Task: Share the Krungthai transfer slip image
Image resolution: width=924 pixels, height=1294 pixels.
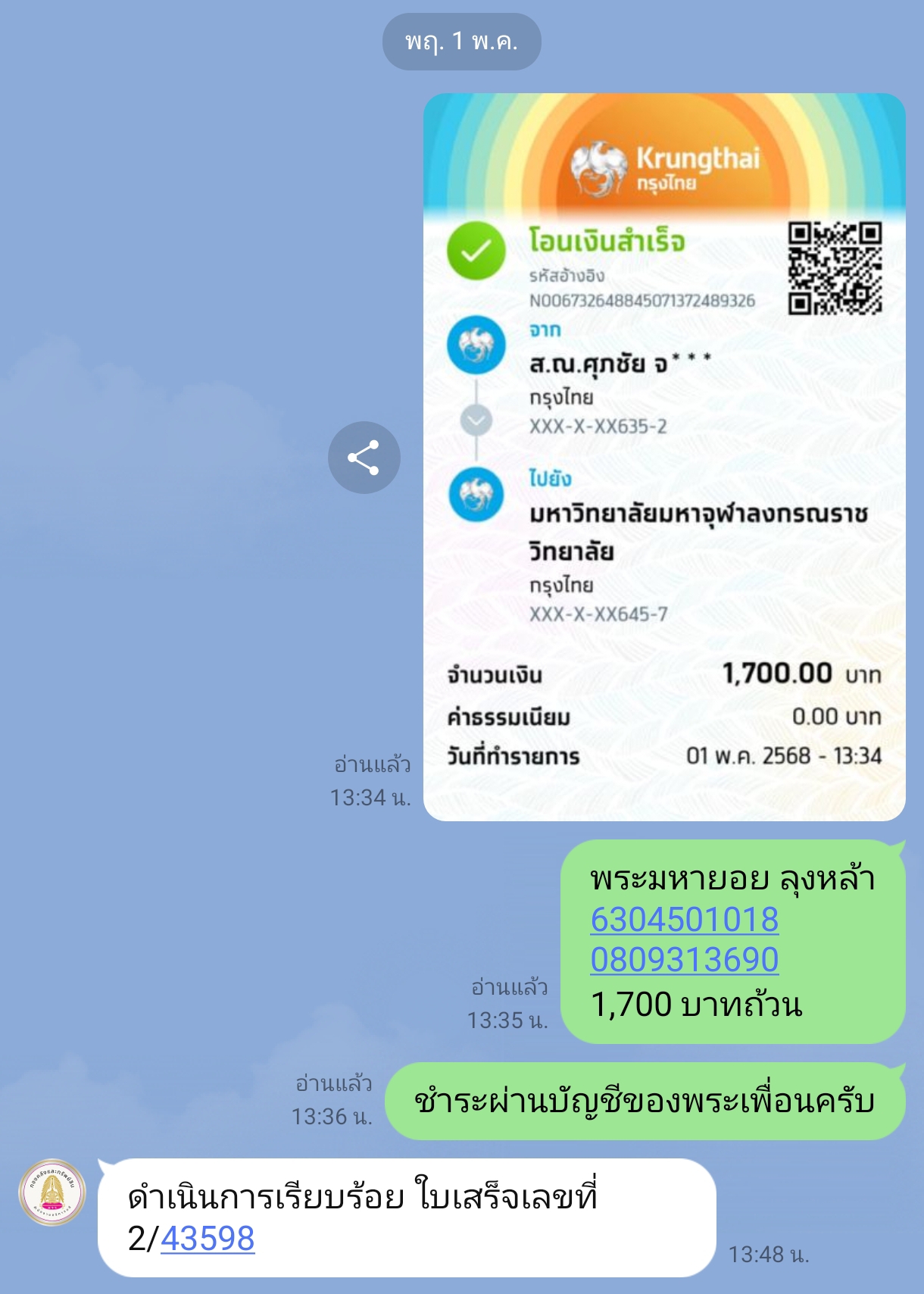Action: 364,458
